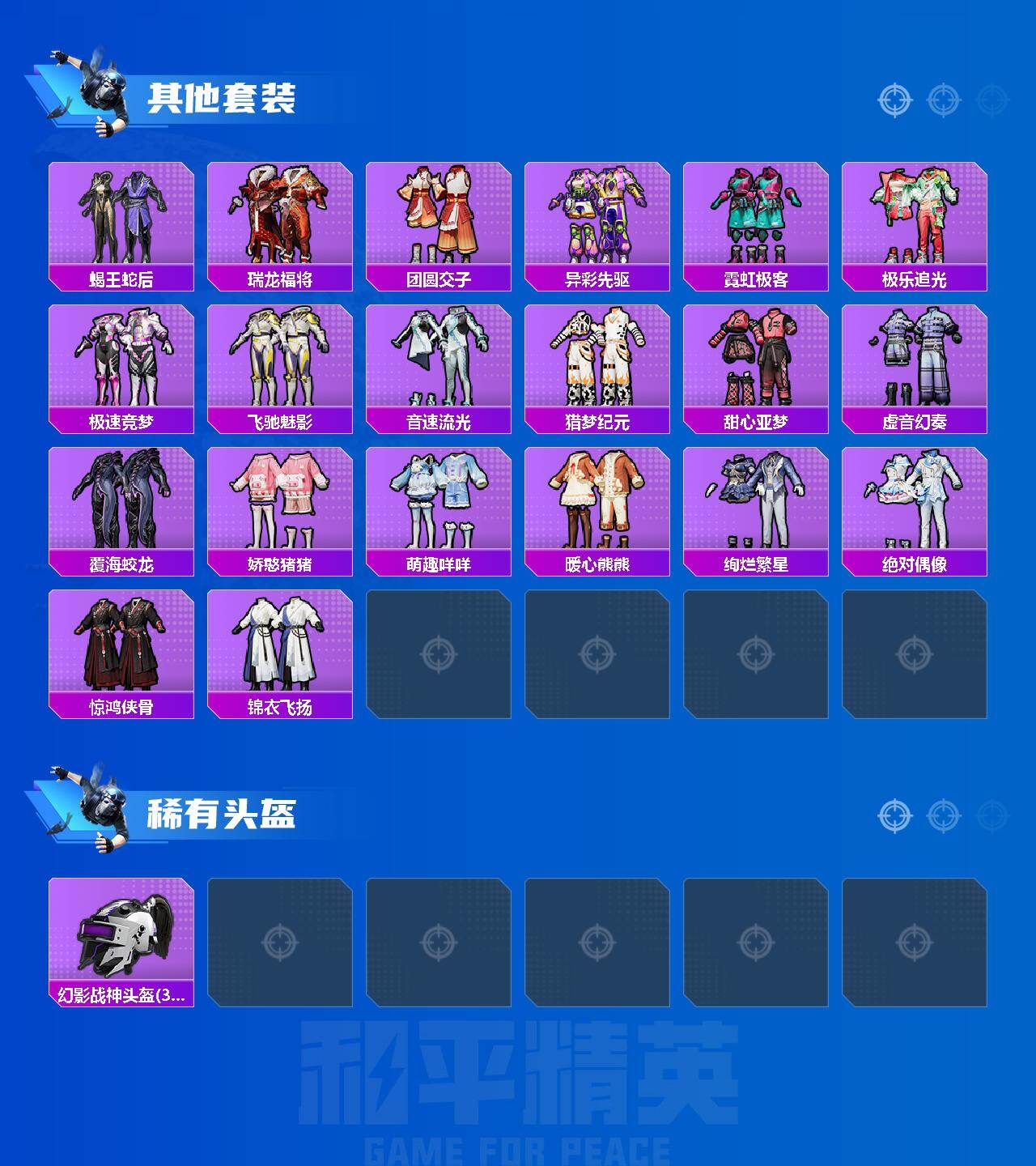
Task: View the 覆海蛟龙 outfit set
Action: click(120, 502)
